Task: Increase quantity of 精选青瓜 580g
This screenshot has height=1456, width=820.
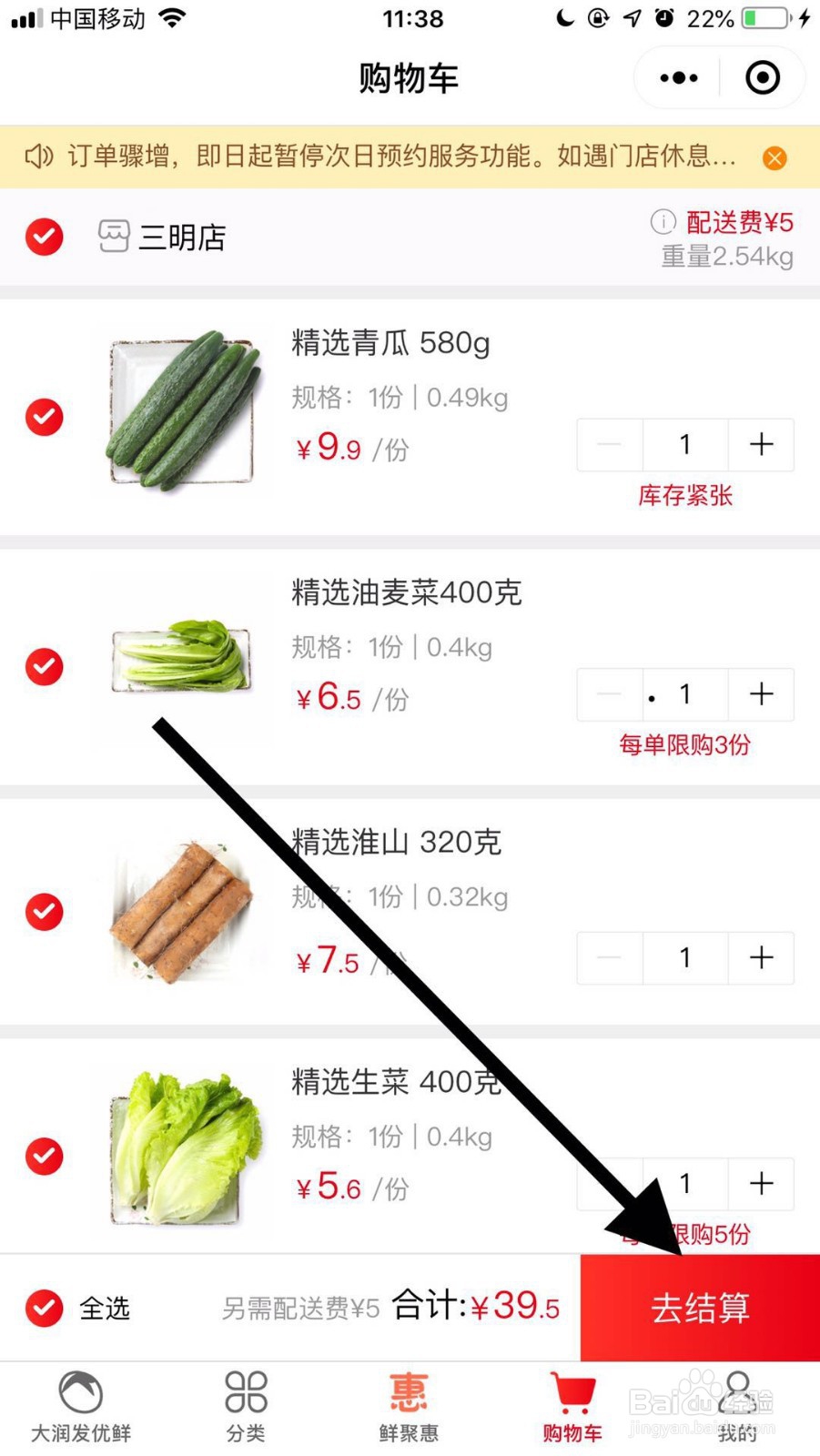Action: coord(761,444)
